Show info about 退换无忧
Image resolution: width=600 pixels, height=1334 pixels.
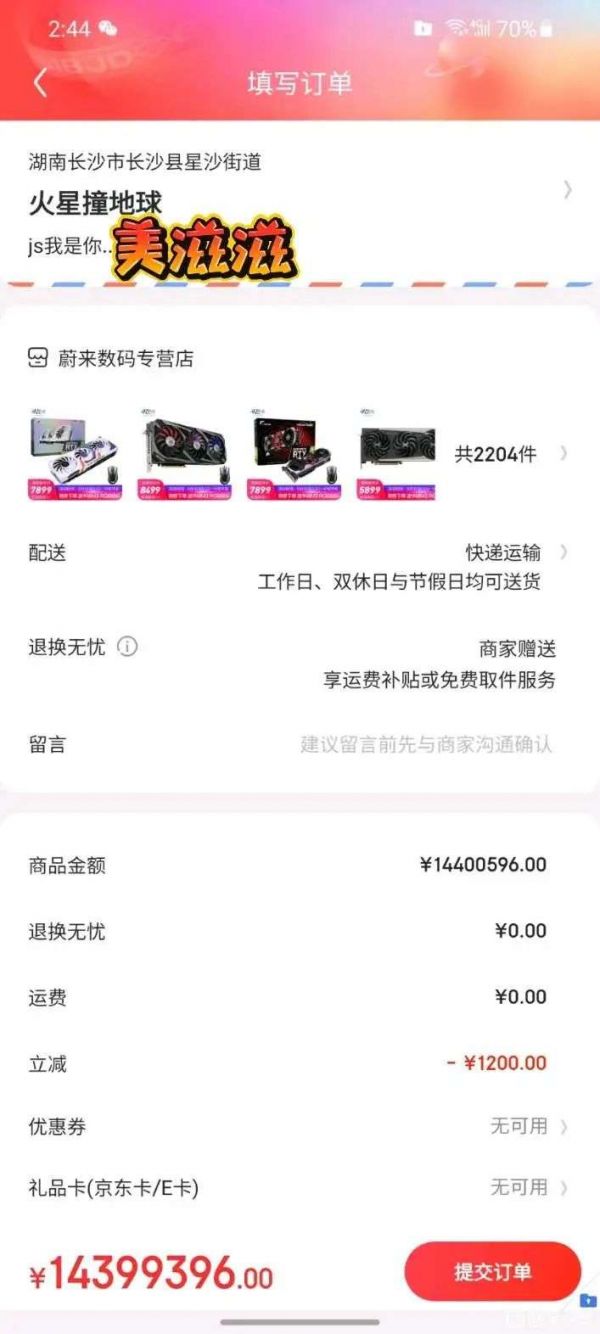[127, 647]
